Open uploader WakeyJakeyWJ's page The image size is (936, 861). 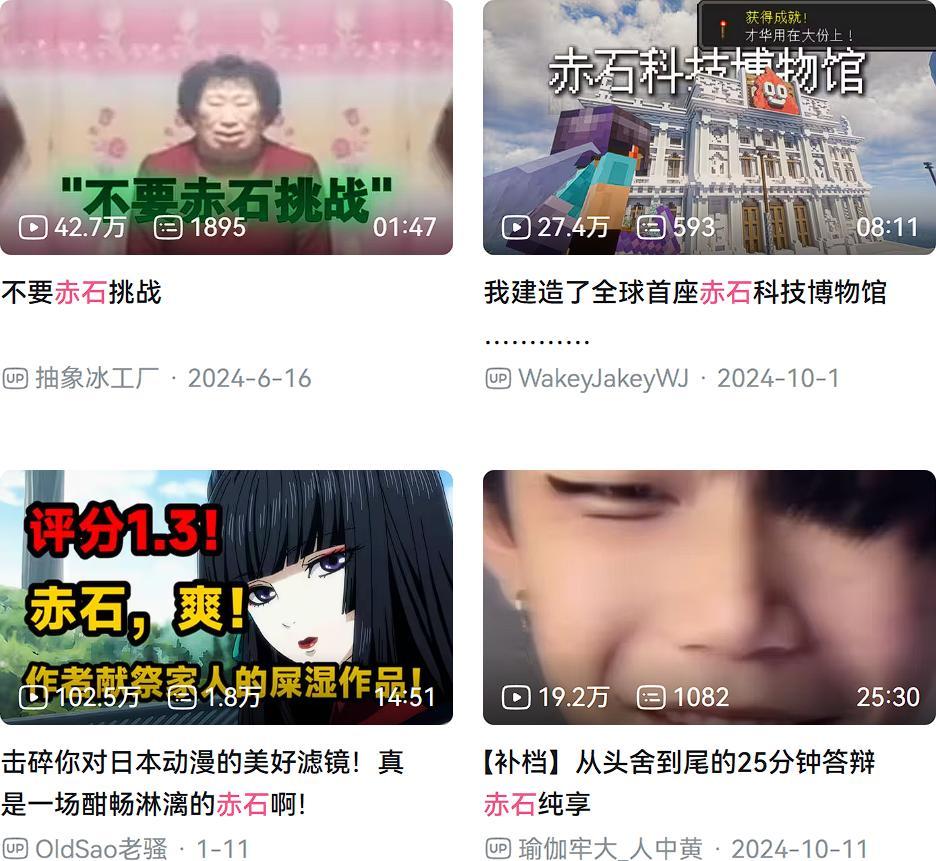pos(602,378)
